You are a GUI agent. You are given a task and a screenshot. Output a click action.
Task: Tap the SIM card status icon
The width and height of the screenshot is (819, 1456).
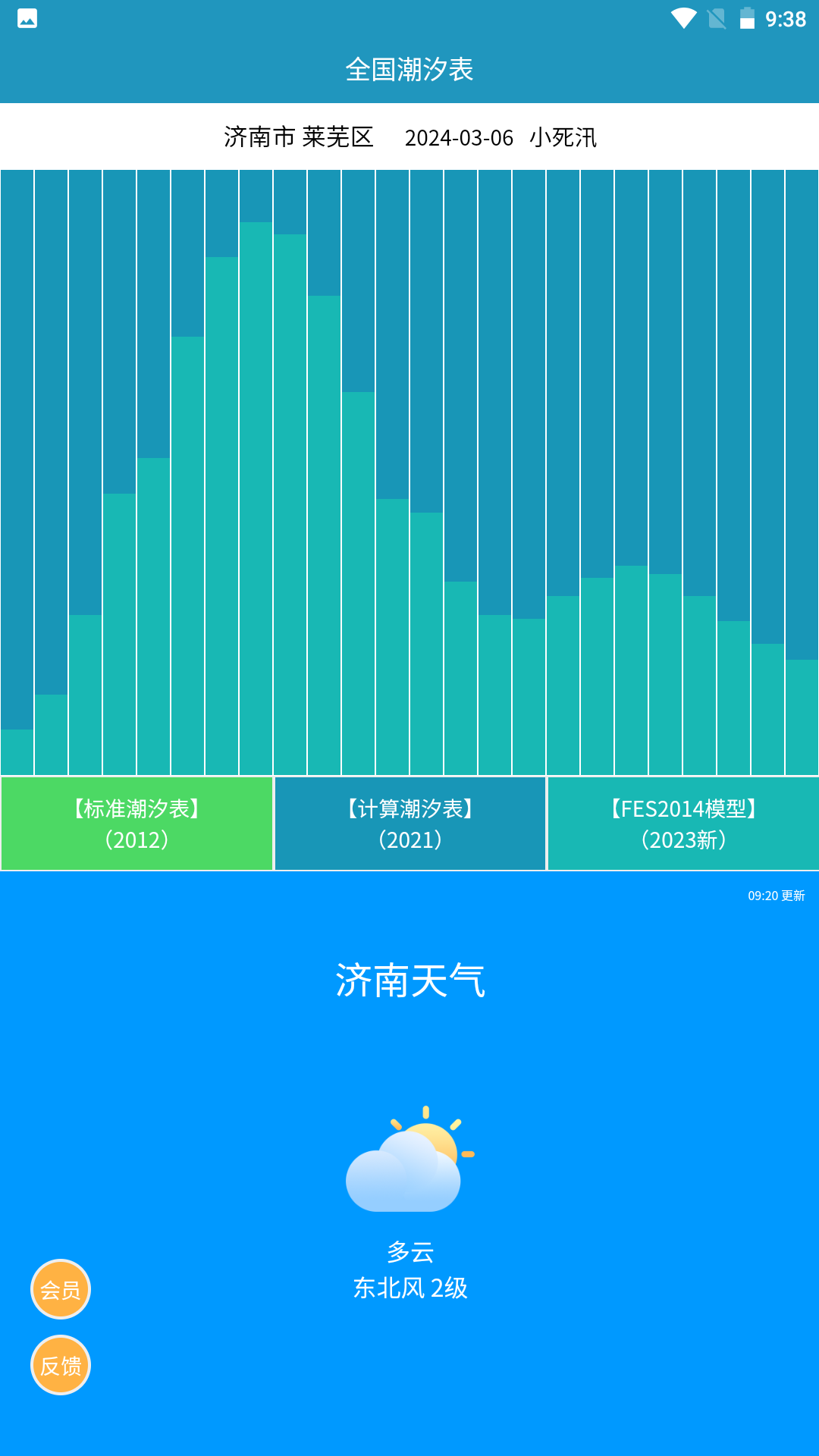coord(716,19)
